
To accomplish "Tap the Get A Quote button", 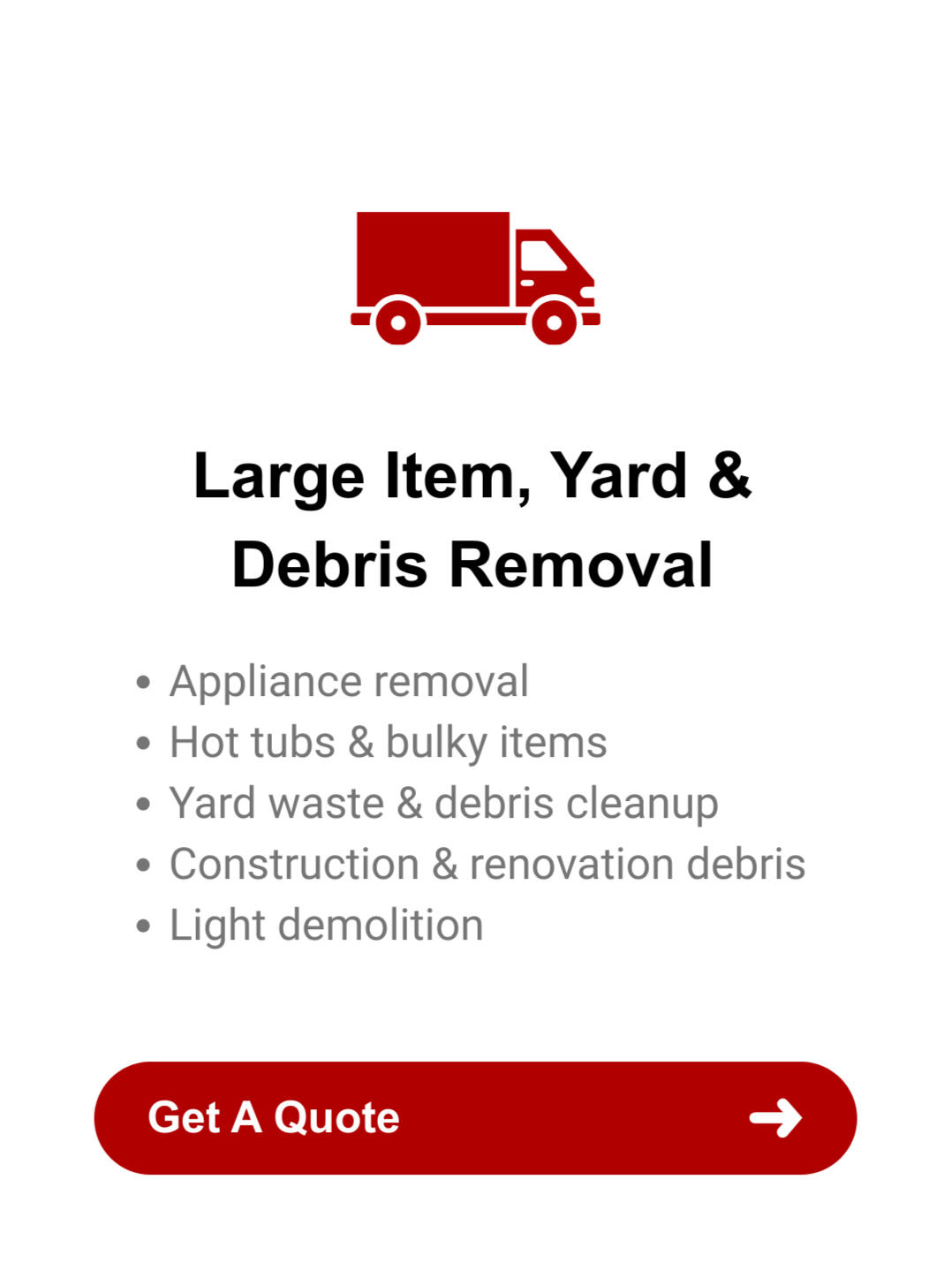I will pyautogui.click(x=475, y=1117).
